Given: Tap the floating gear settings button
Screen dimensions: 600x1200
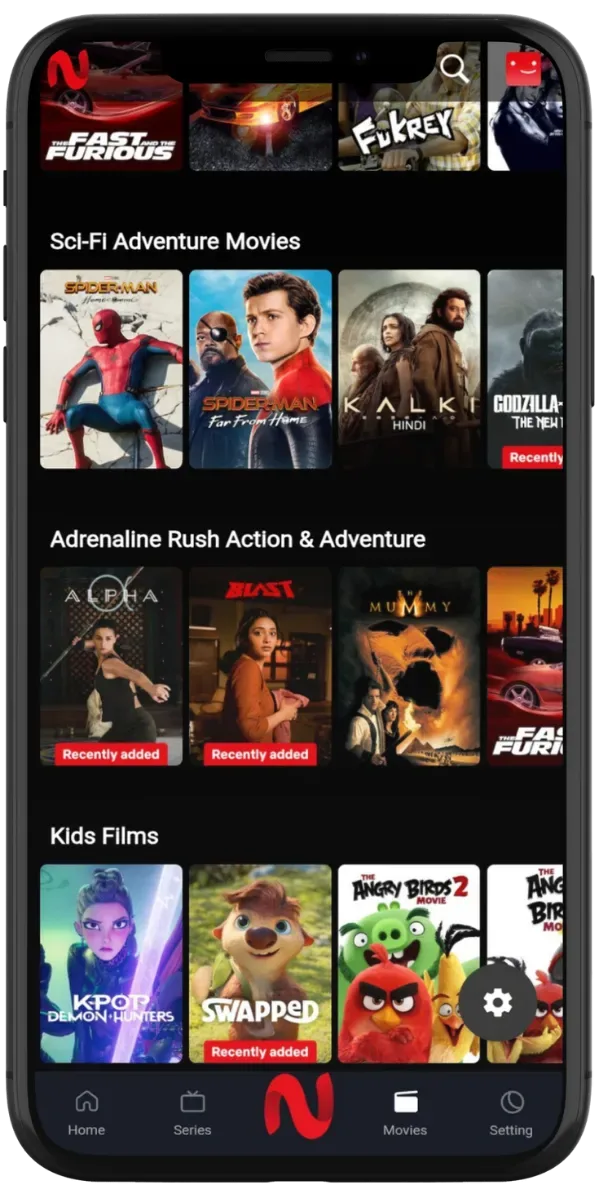Looking at the screenshot, I should click(x=497, y=1002).
